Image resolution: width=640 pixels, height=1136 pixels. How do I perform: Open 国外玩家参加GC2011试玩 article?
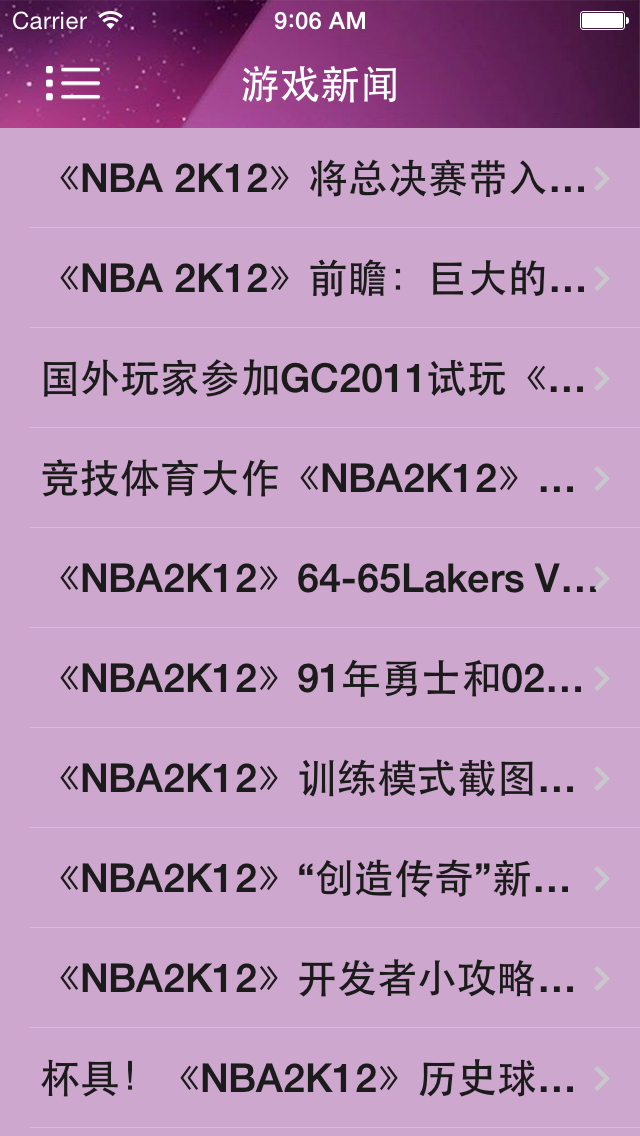tap(320, 379)
